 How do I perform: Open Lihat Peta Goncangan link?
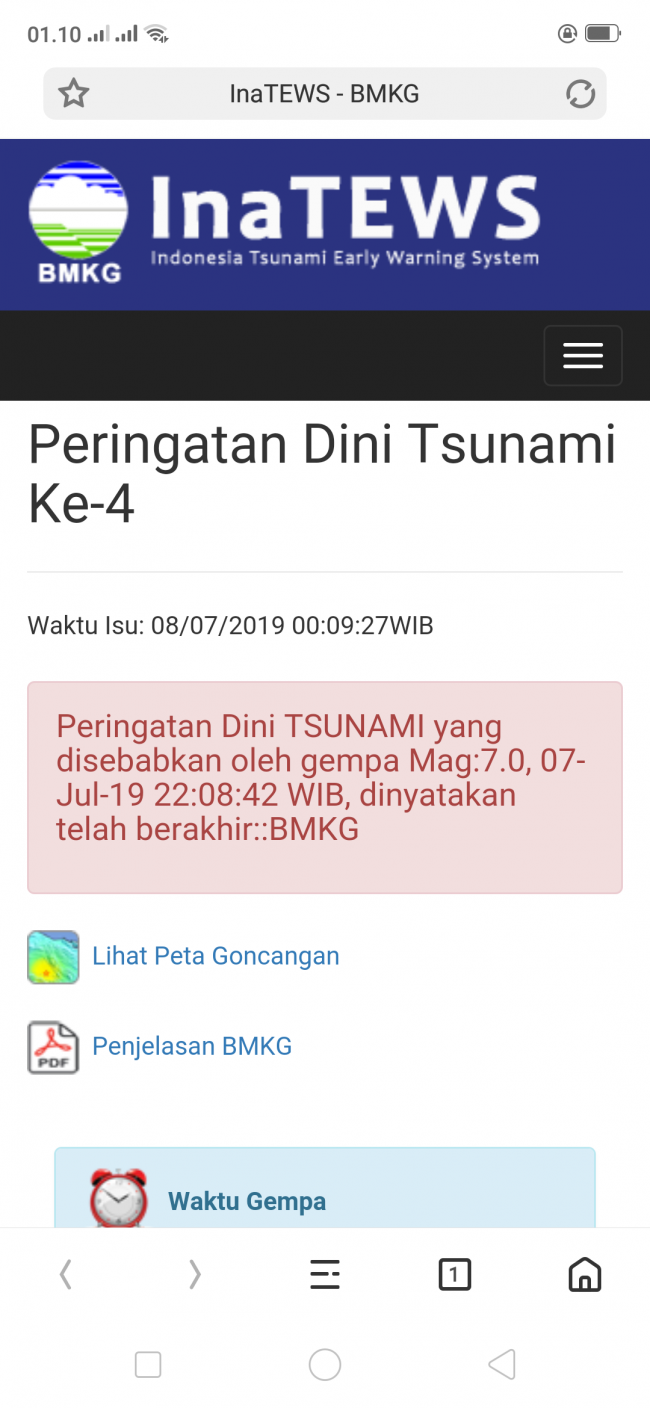coord(215,956)
